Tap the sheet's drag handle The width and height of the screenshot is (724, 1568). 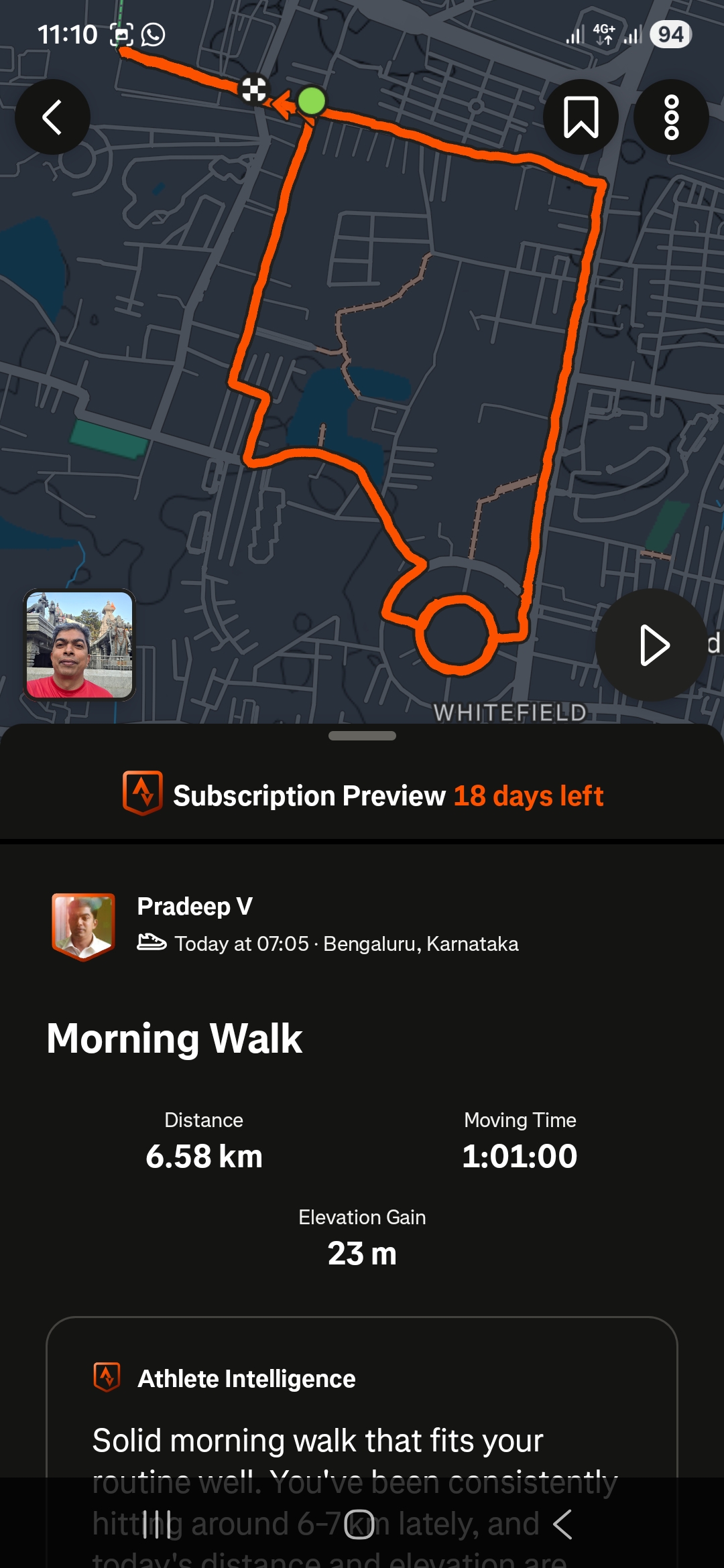click(x=362, y=736)
